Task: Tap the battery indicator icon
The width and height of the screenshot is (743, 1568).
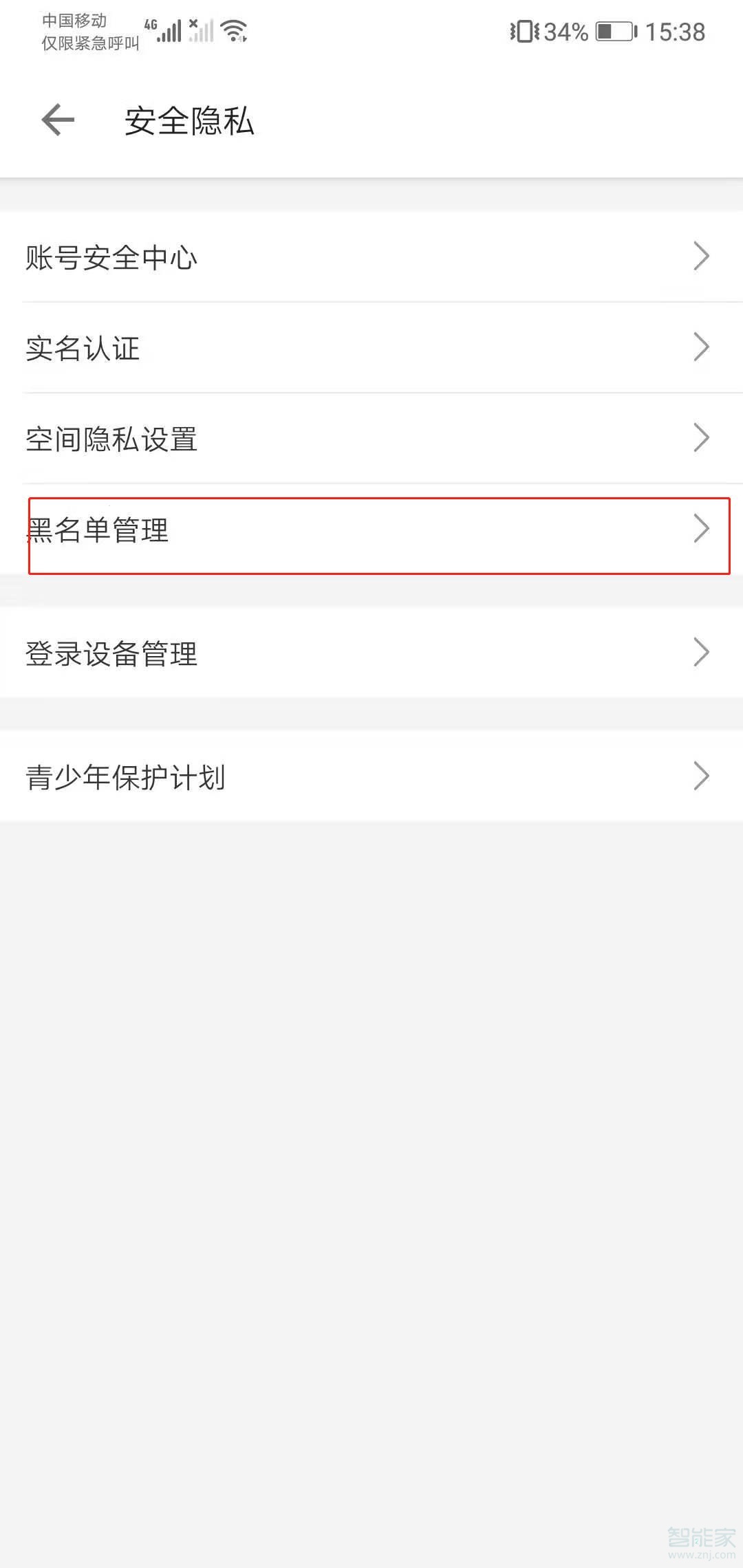Action: click(614, 31)
